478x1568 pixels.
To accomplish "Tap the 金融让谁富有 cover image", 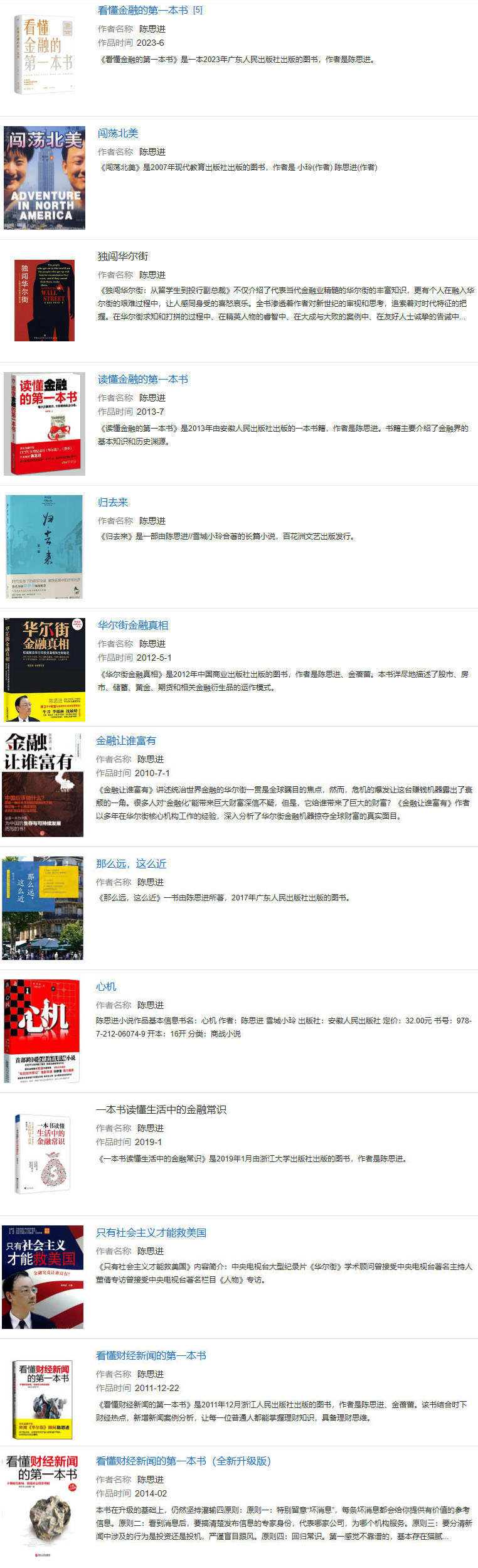I will (43, 785).
